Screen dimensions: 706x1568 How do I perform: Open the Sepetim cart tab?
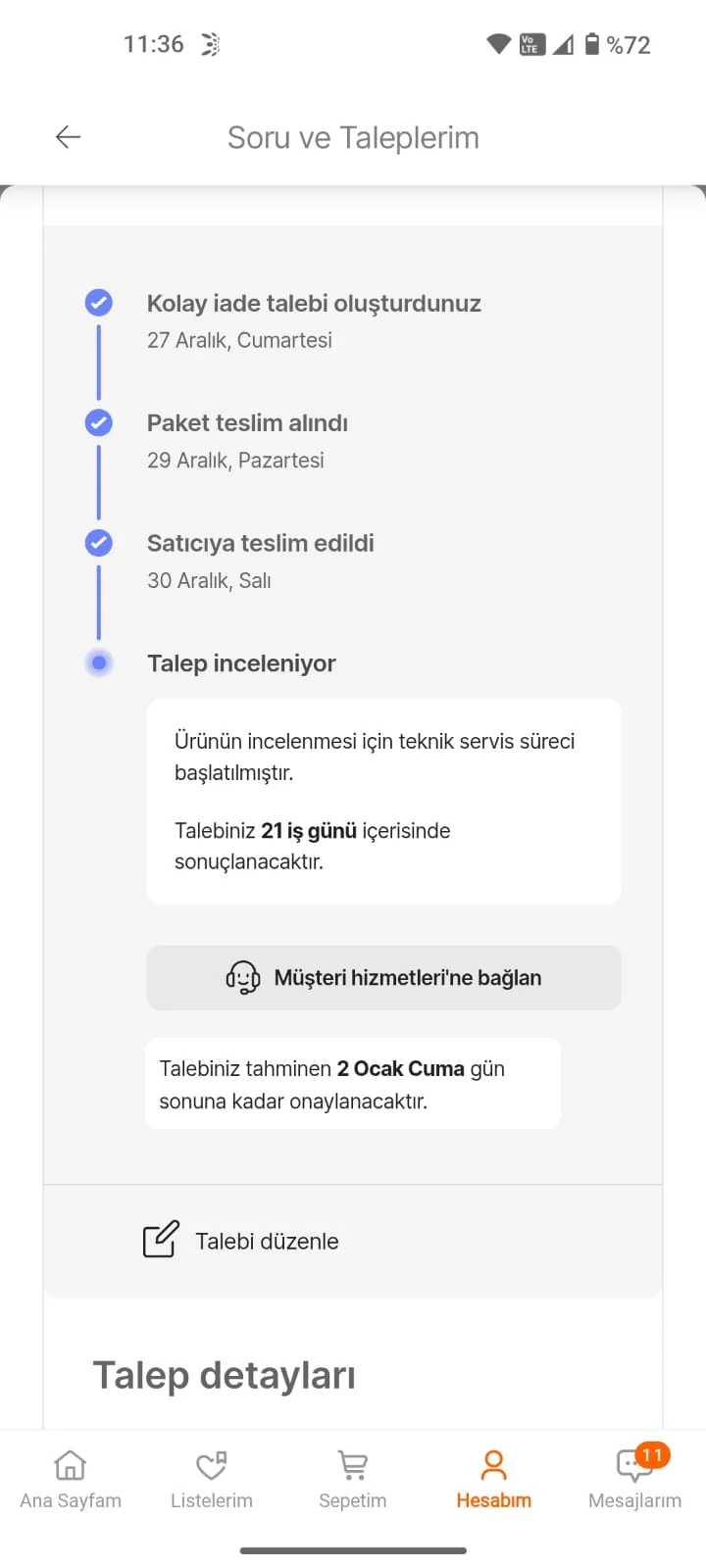pyautogui.click(x=353, y=1479)
